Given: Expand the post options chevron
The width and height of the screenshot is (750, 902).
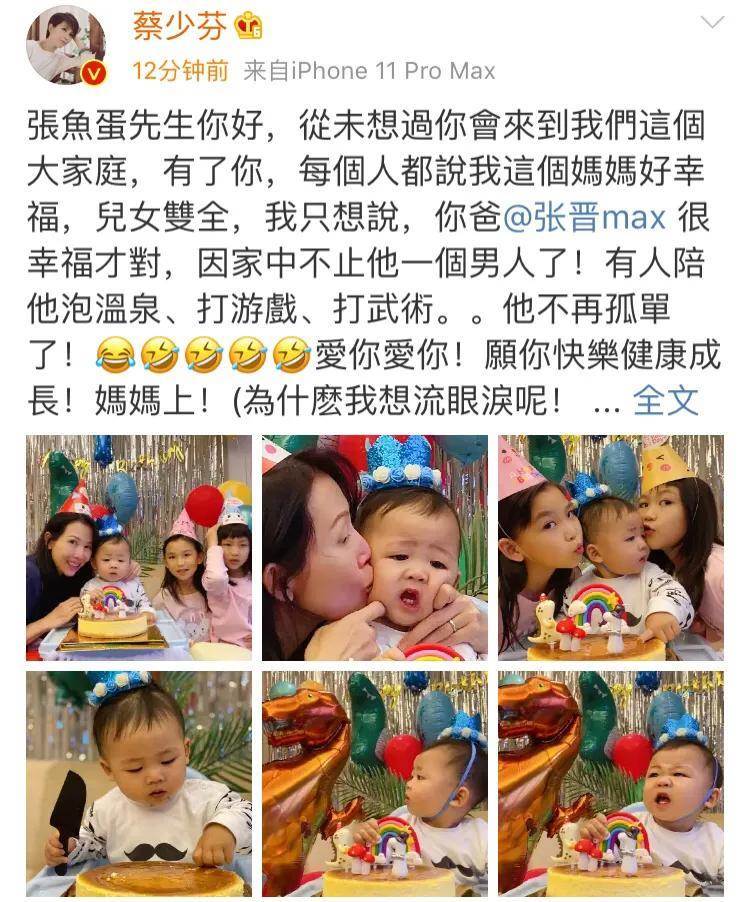Looking at the screenshot, I should coord(711,24).
